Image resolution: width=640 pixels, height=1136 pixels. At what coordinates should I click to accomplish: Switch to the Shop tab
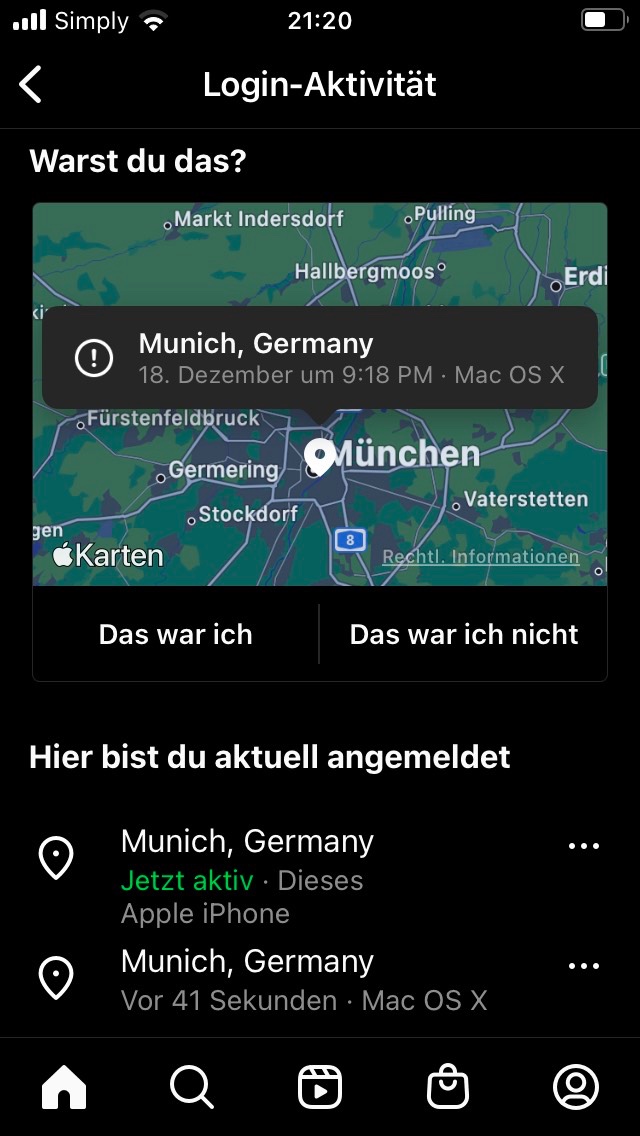pos(448,1086)
